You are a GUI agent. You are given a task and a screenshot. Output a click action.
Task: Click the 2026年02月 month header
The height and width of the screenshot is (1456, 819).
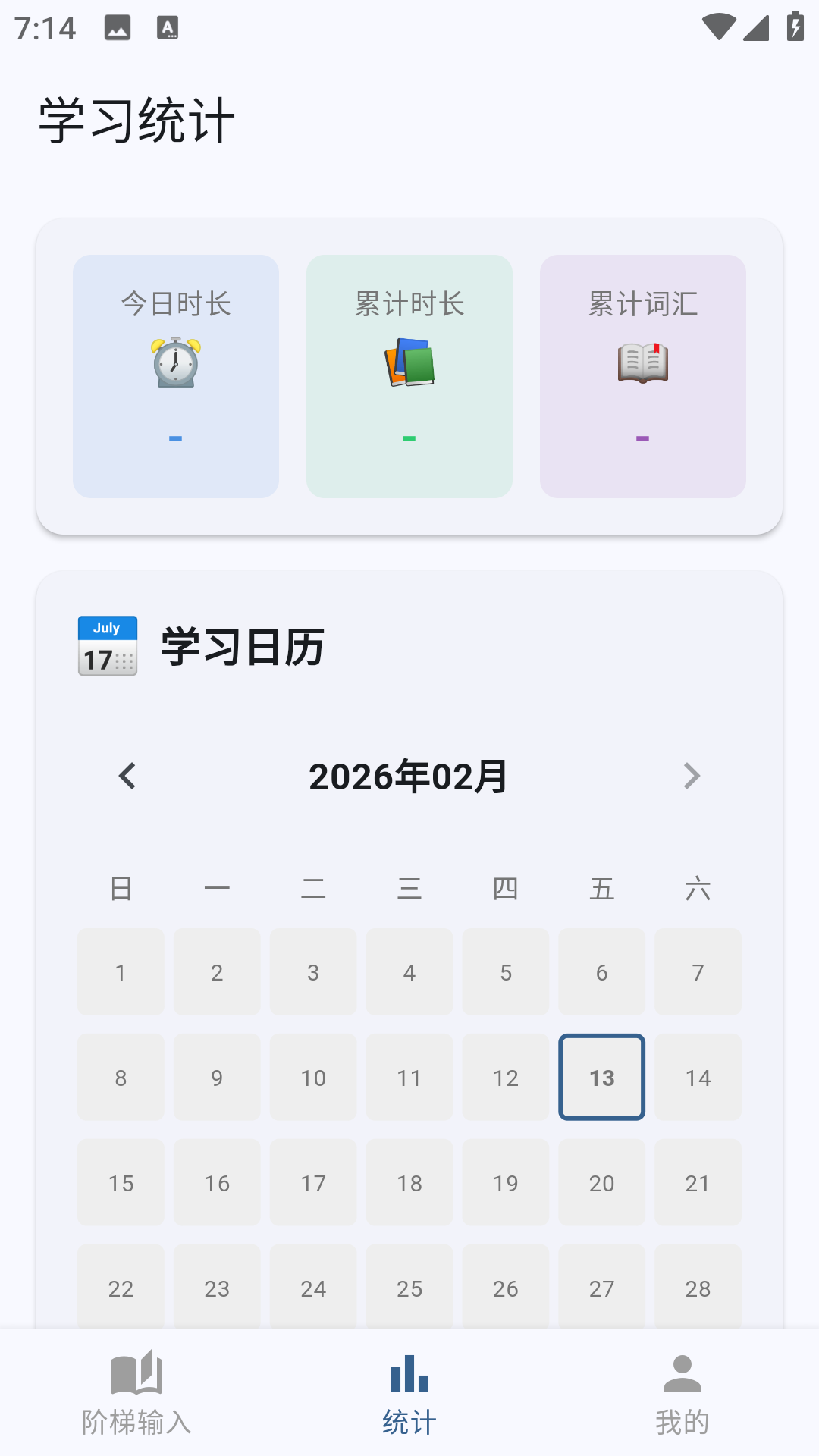point(409,776)
